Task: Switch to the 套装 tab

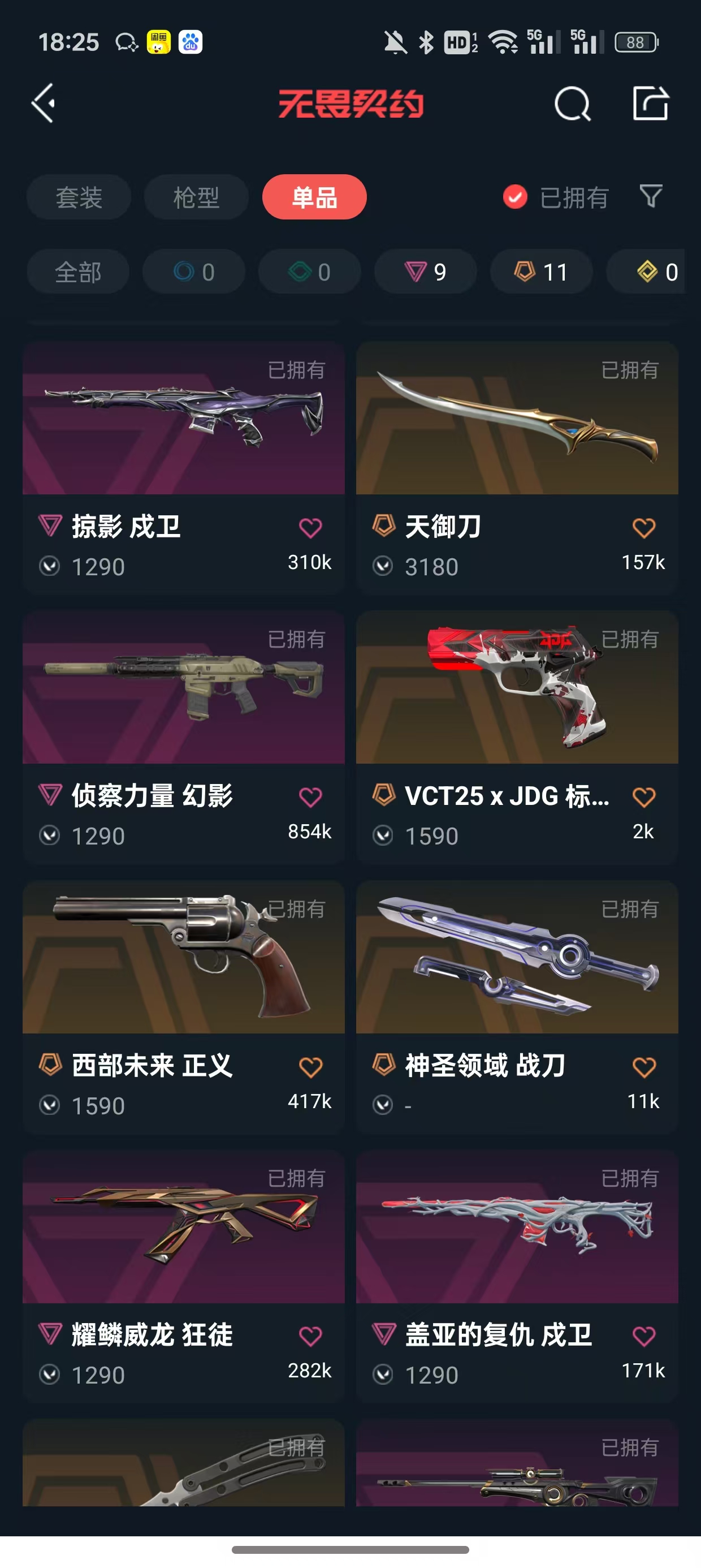Action: [x=79, y=197]
